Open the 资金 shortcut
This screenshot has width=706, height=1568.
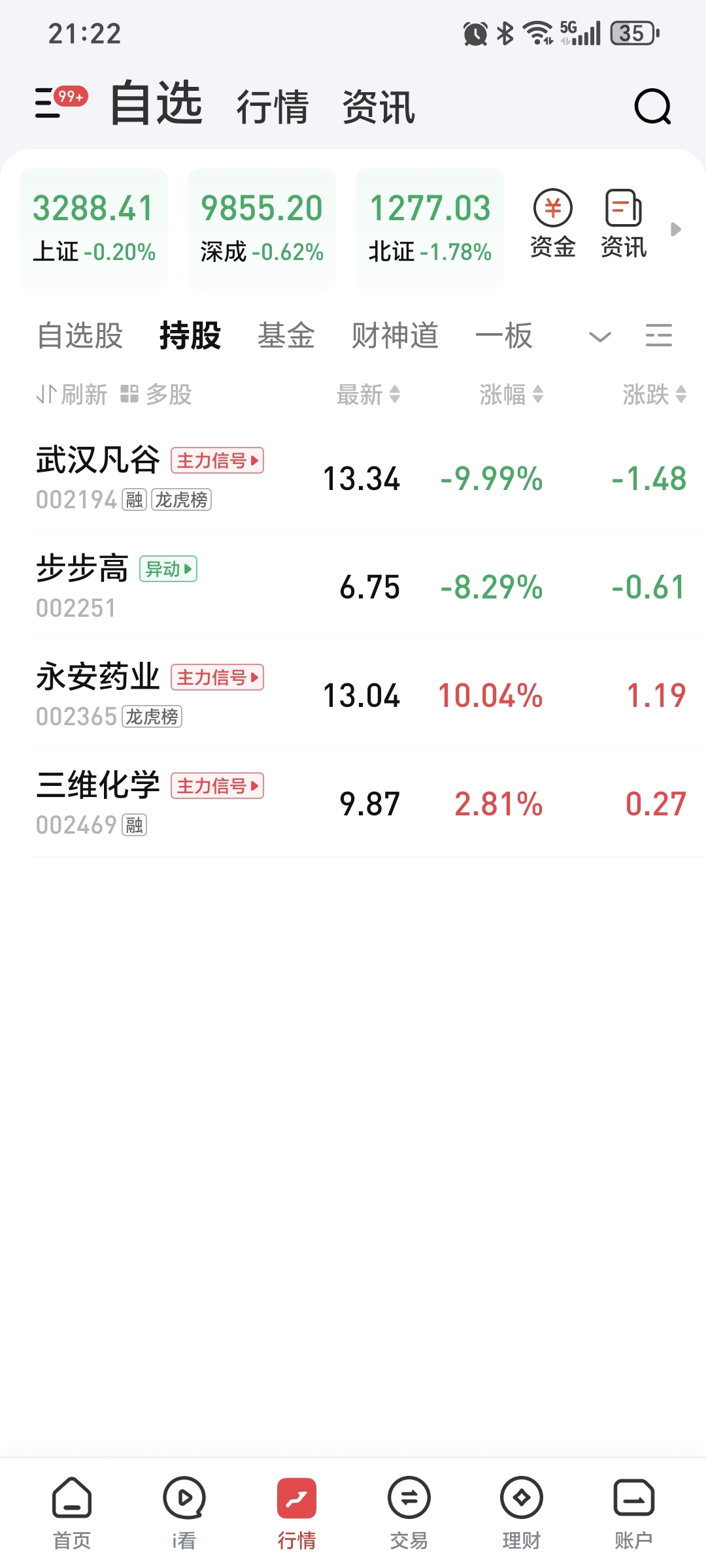pyautogui.click(x=553, y=225)
